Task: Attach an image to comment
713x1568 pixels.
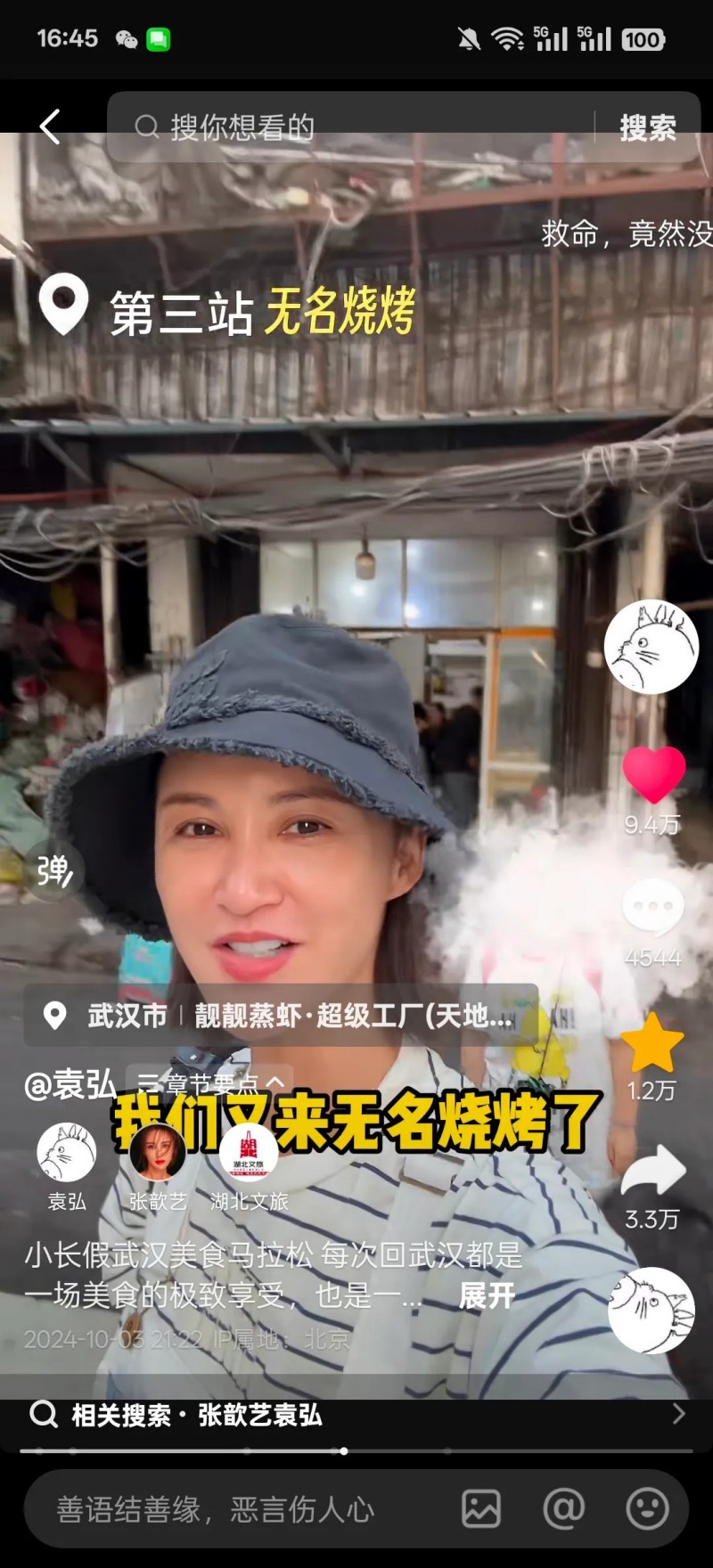Action: click(x=481, y=1509)
